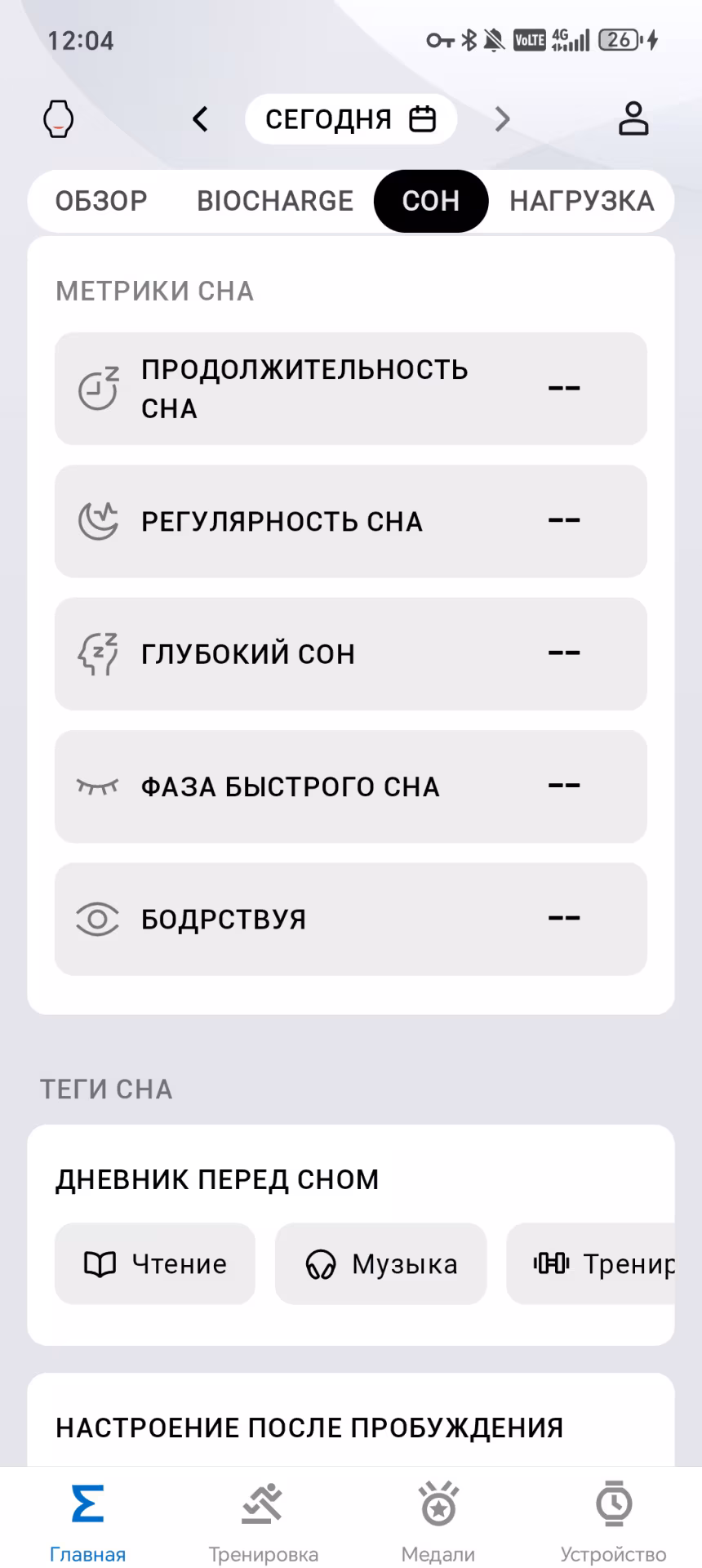Go to previous day with left chevron
Viewport: 702px width, 1568px height.
click(x=200, y=118)
